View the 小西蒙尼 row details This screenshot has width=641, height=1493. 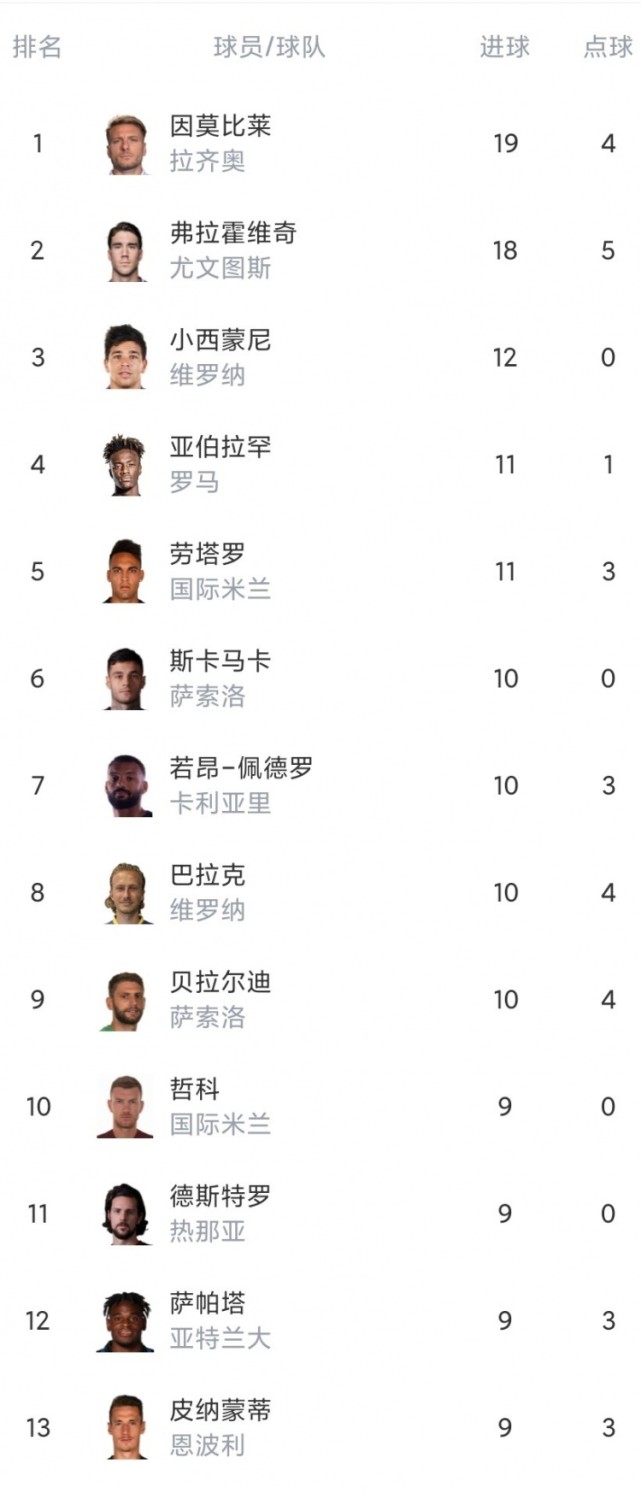point(220,341)
